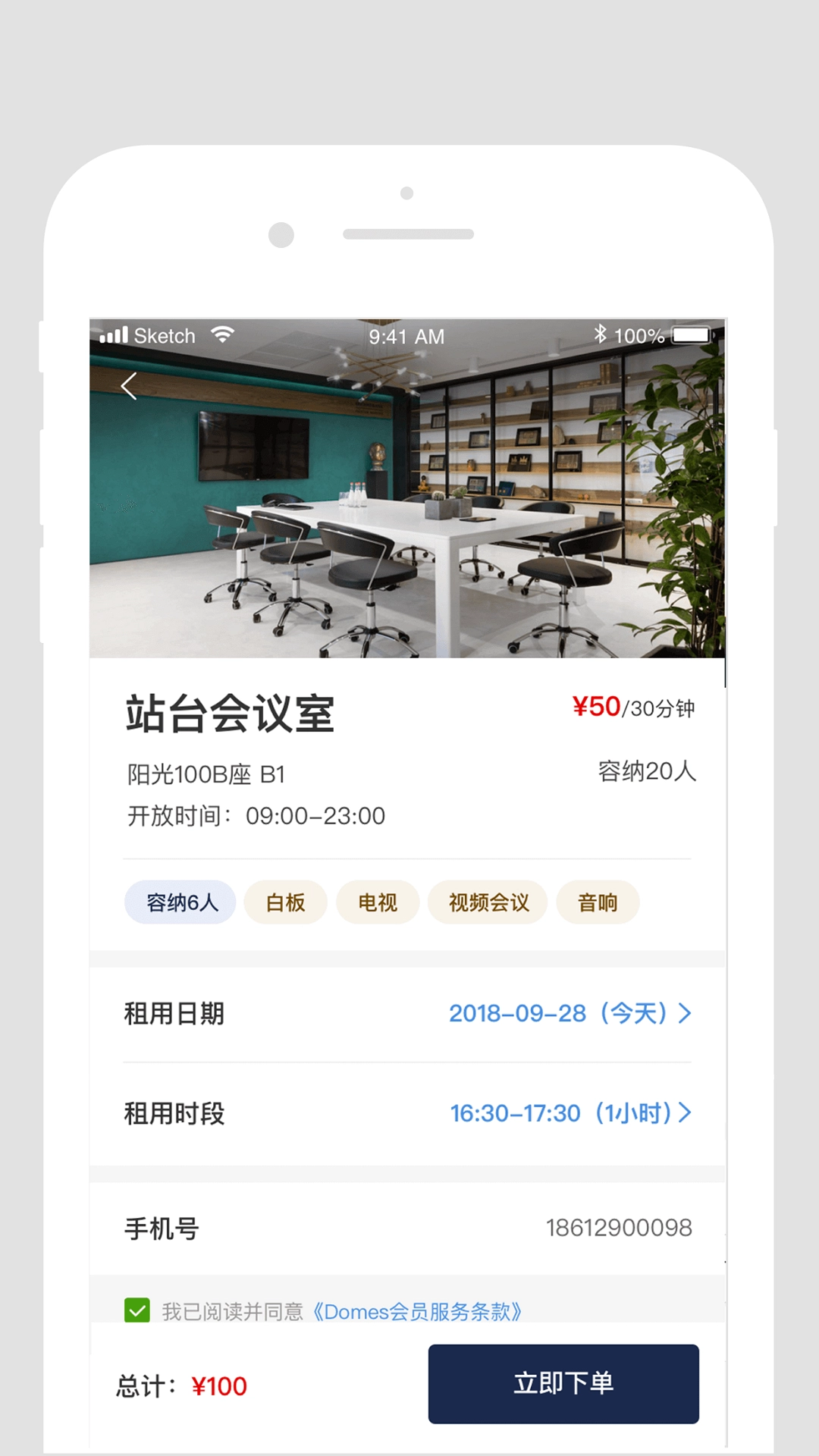Select the 容纳6人 capacity tag

180,902
